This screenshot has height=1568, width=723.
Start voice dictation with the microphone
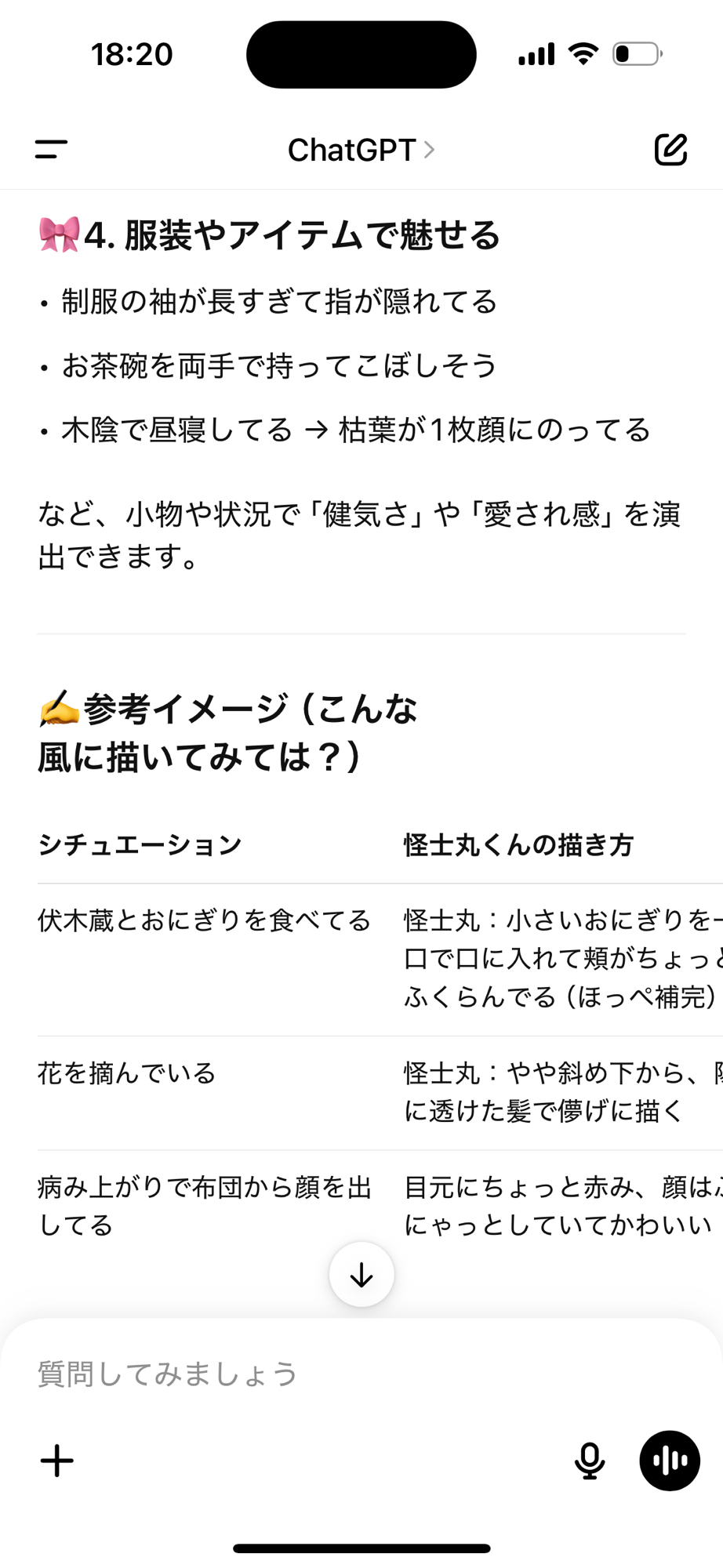(589, 1461)
